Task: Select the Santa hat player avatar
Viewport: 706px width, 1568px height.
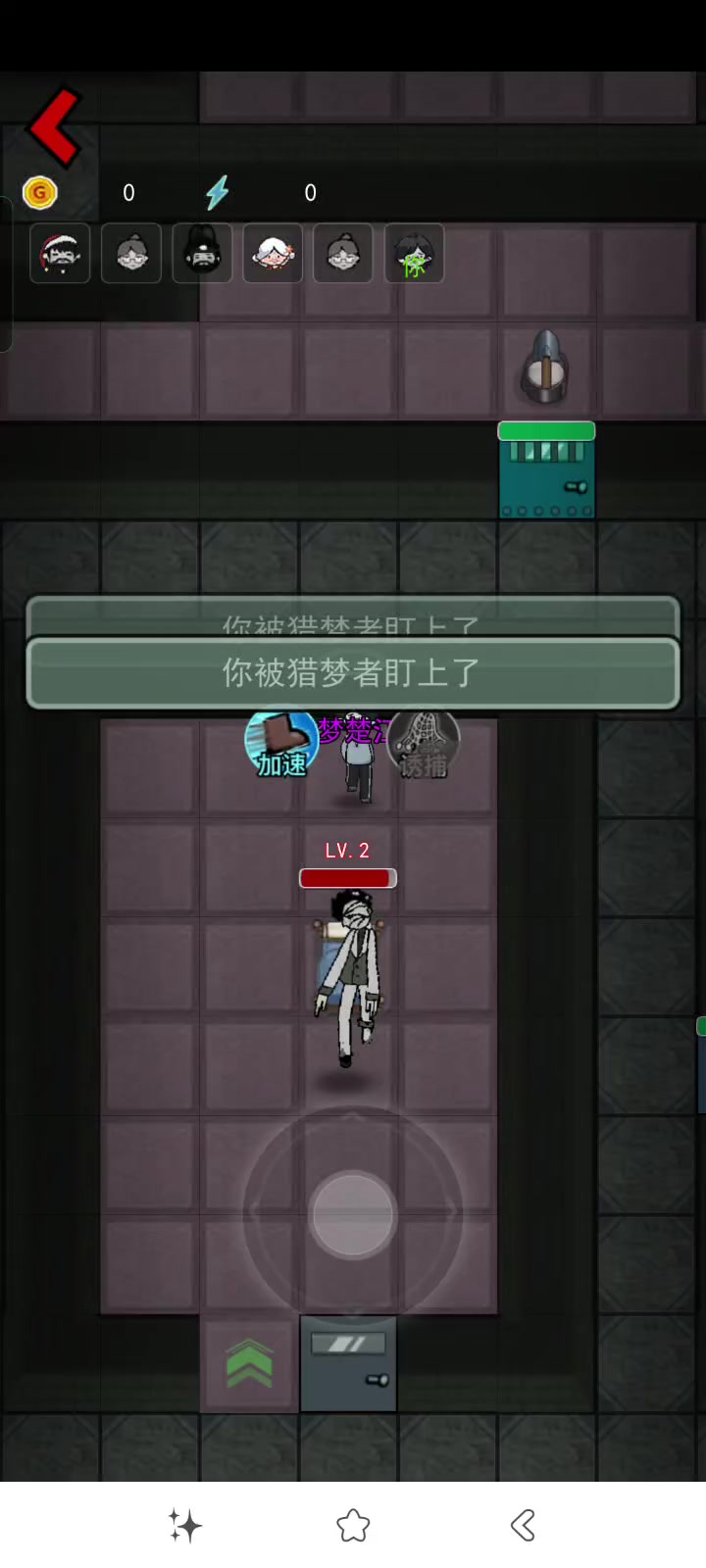Action: [x=60, y=254]
